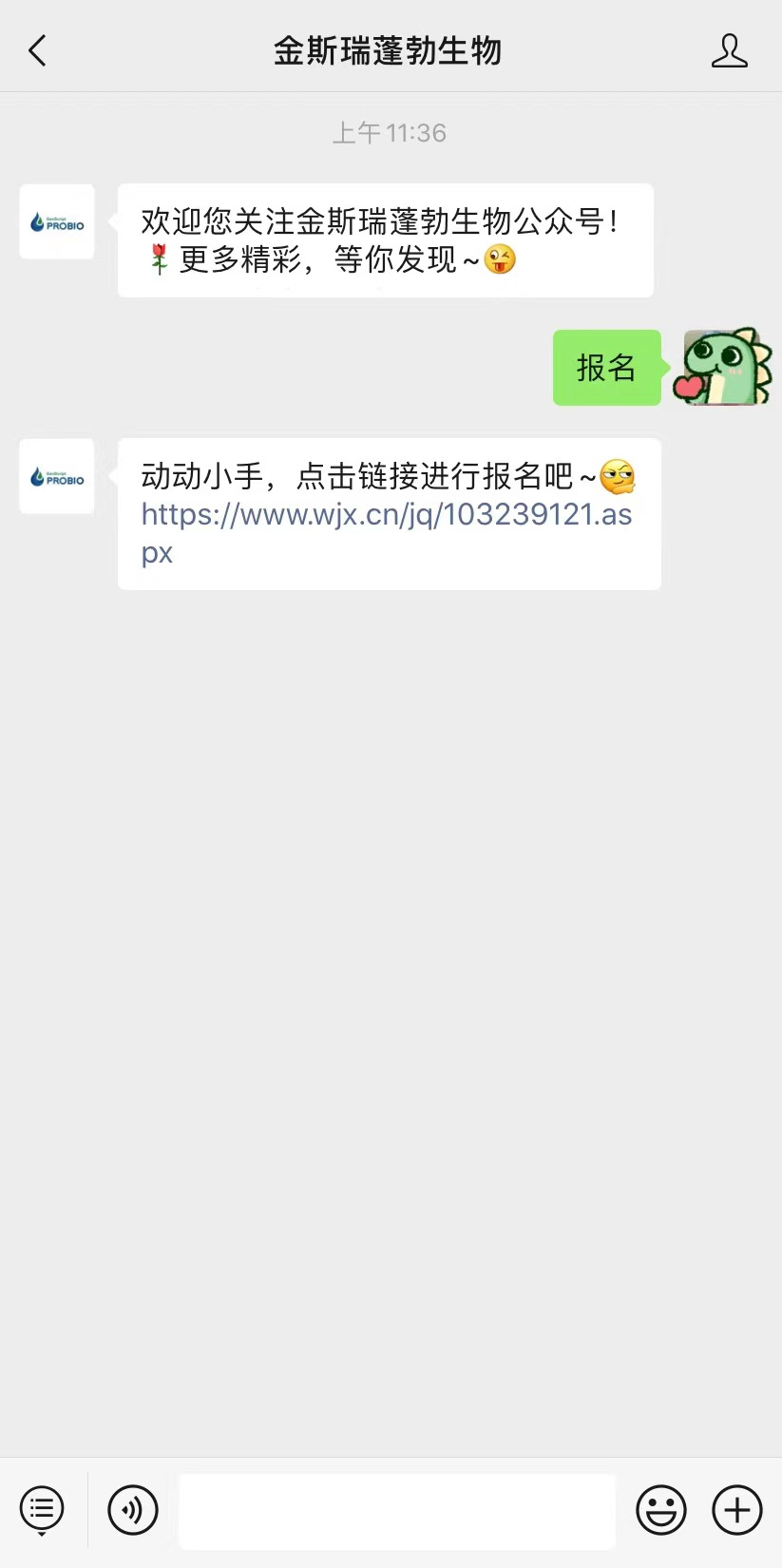Switch to the official account menu

[42, 1509]
